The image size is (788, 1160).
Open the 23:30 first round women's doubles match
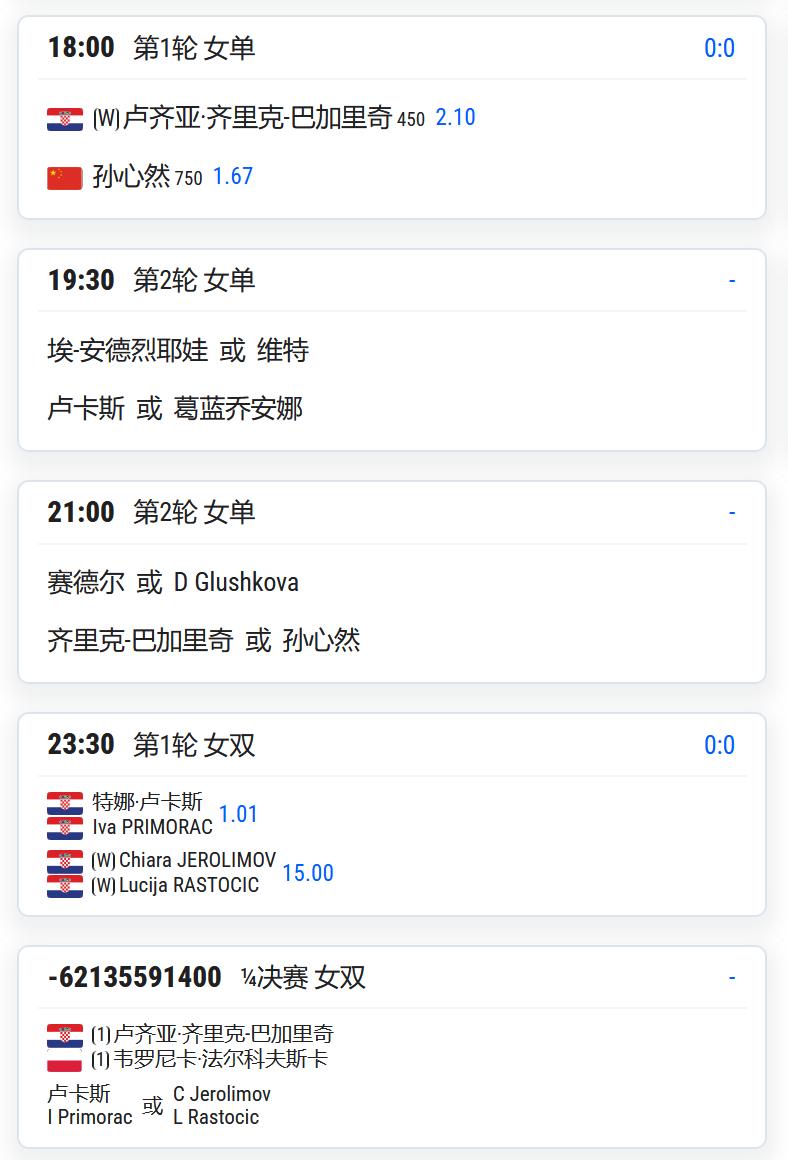391,814
